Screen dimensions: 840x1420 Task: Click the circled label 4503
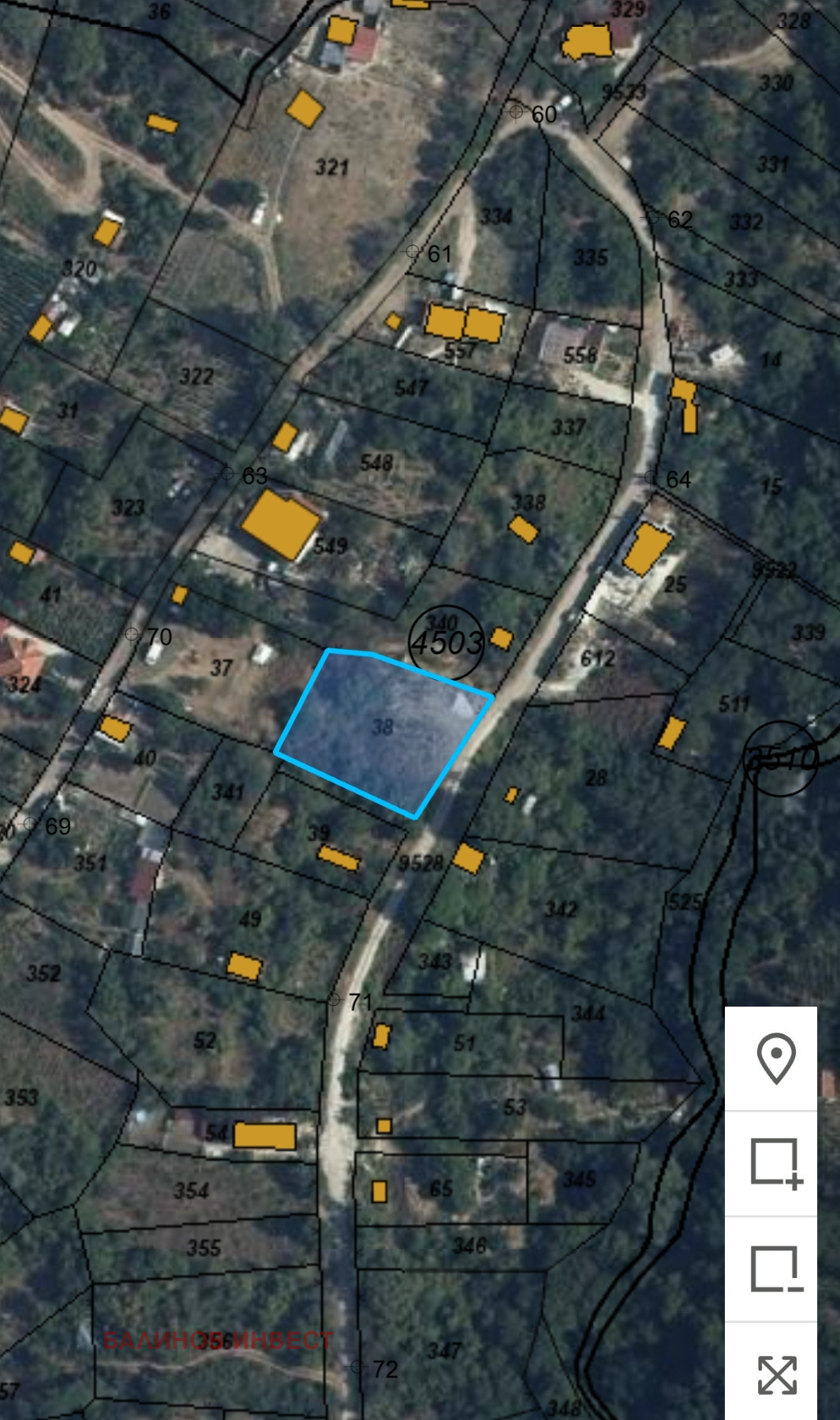point(446,643)
